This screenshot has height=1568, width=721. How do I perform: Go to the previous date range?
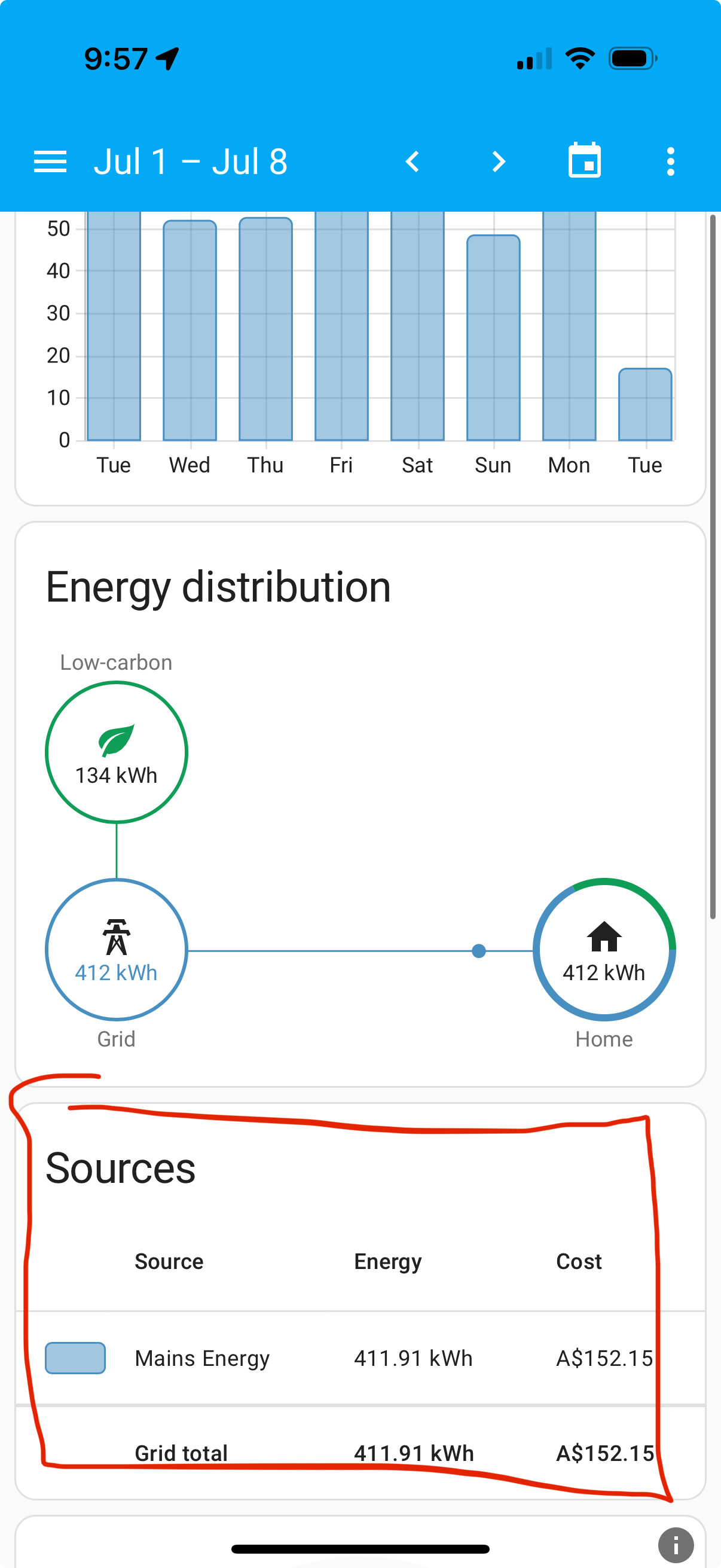(413, 162)
